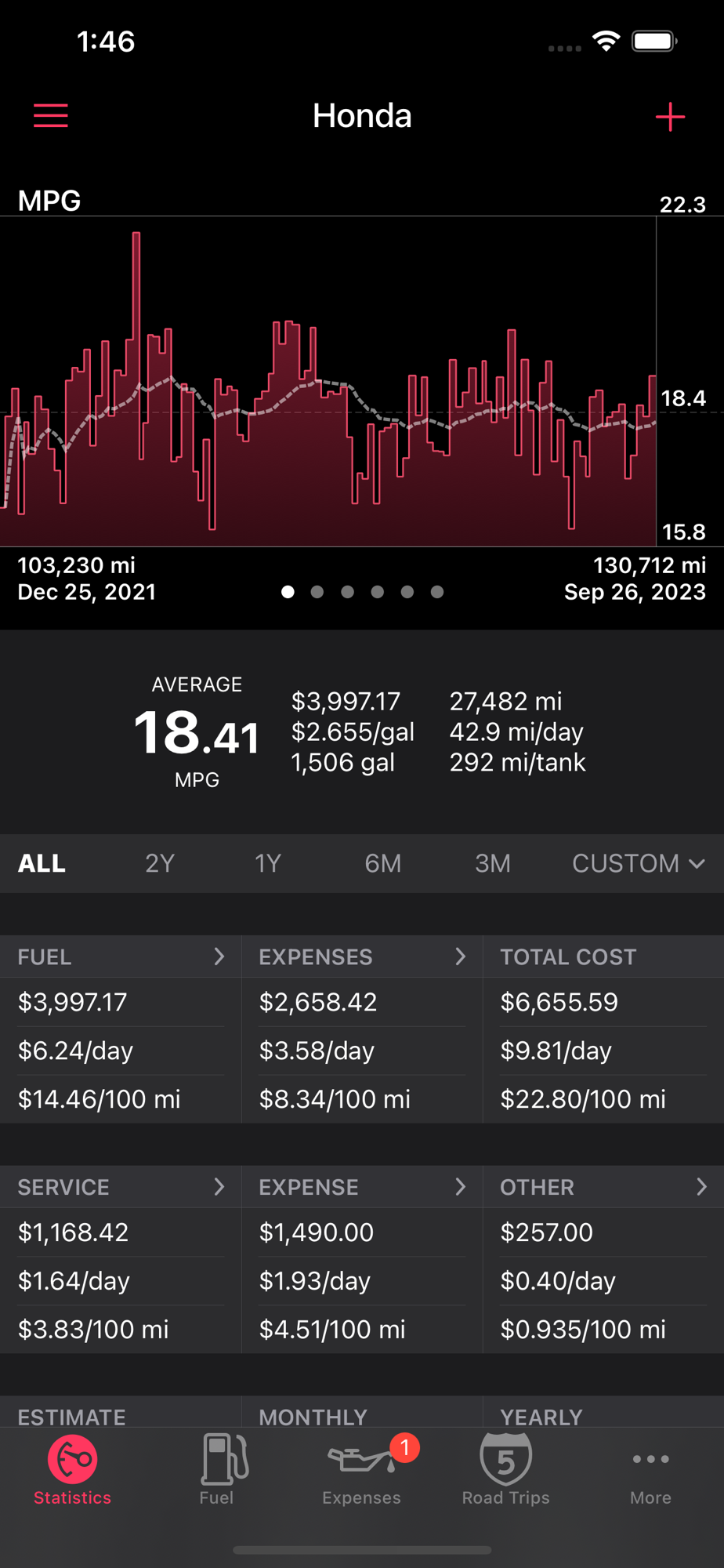Add a new entry with plus icon
This screenshot has height=1568, width=724.
coord(670,117)
